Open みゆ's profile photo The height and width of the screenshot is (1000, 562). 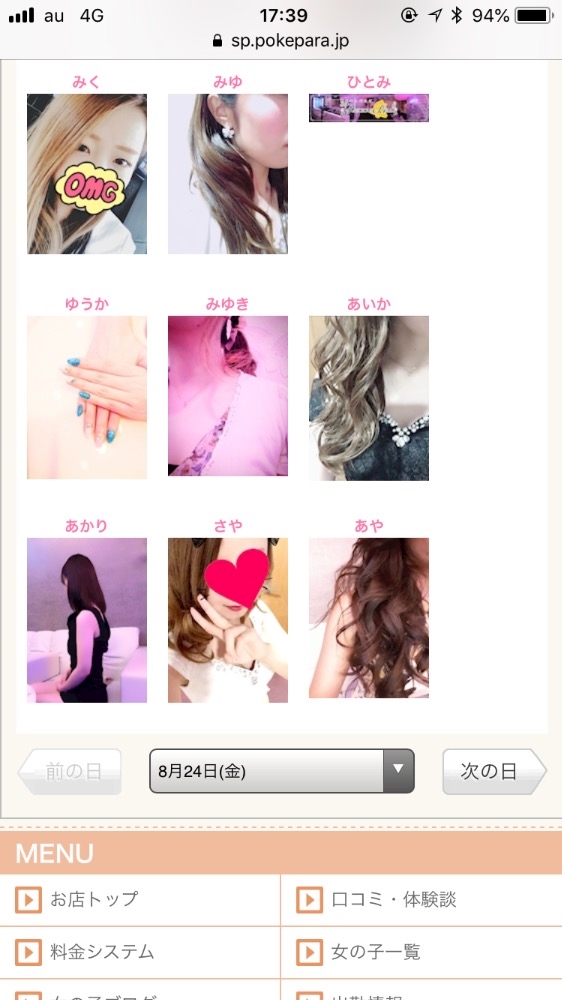click(x=228, y=174)
